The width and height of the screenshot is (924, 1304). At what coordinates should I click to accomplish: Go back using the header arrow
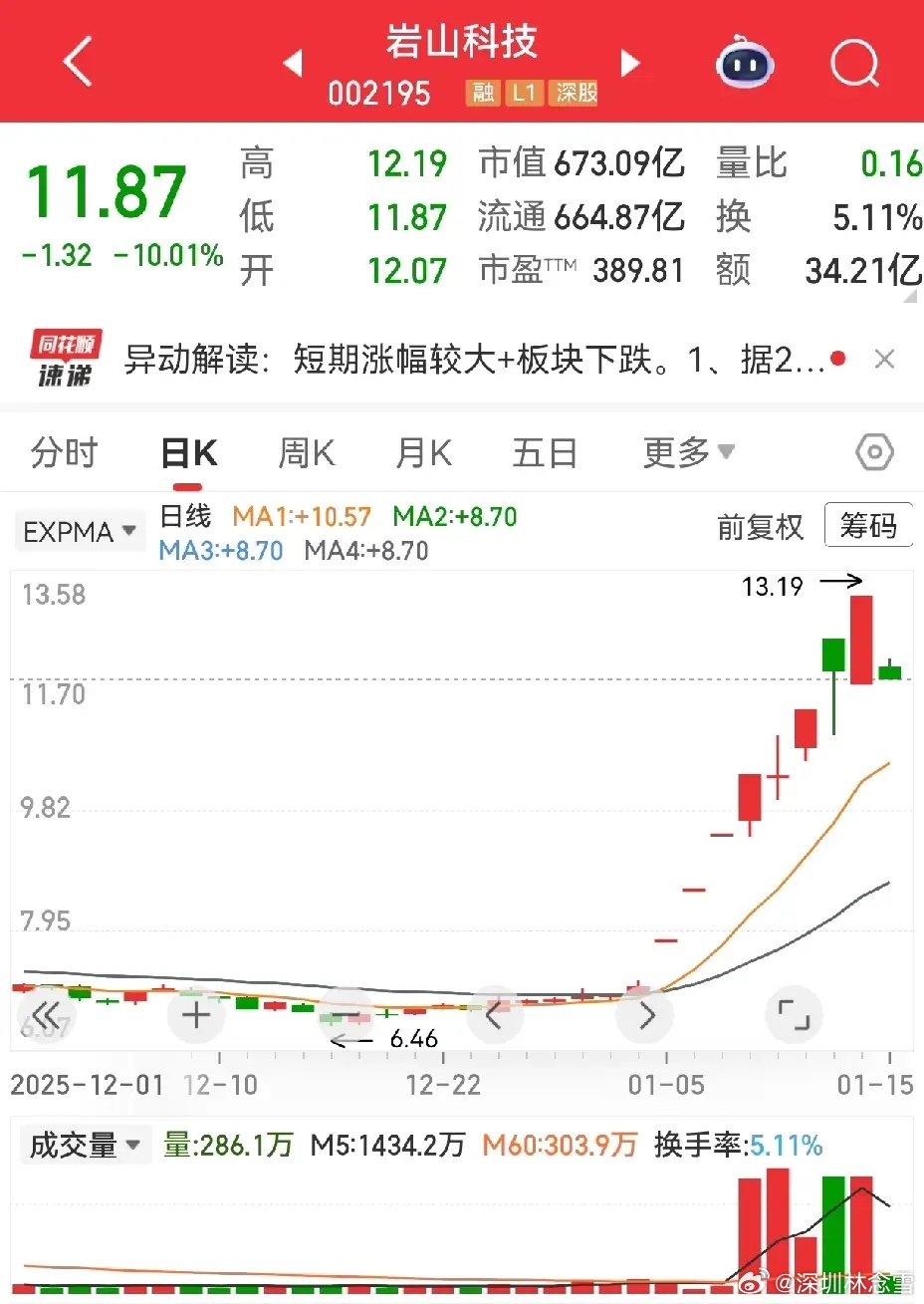[78, 62]
